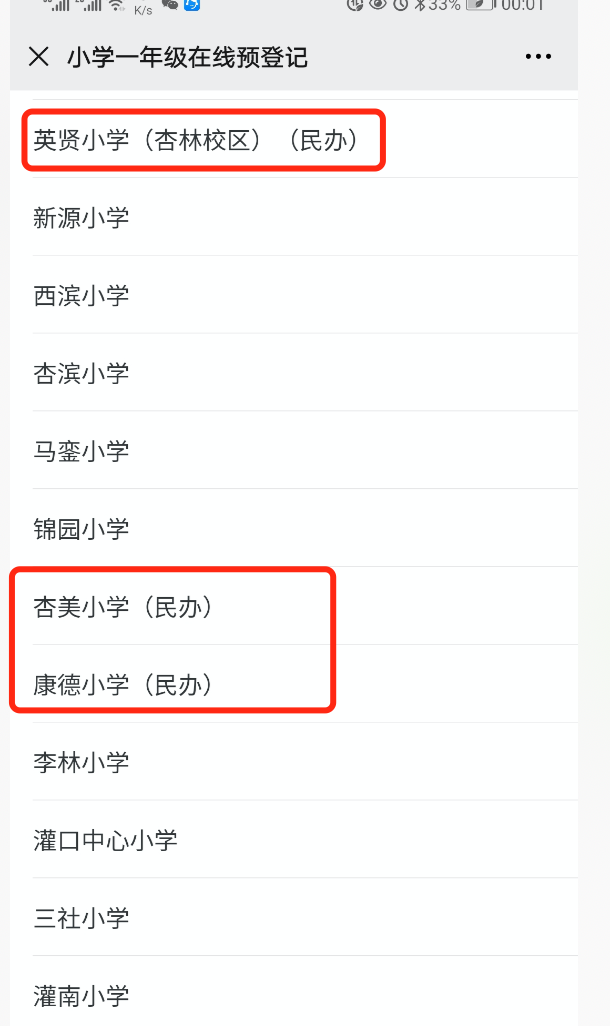This screenshot has width=610, height=1026.
Task: Tap the 李林小学 entry
Action: [x=82, y=763]
